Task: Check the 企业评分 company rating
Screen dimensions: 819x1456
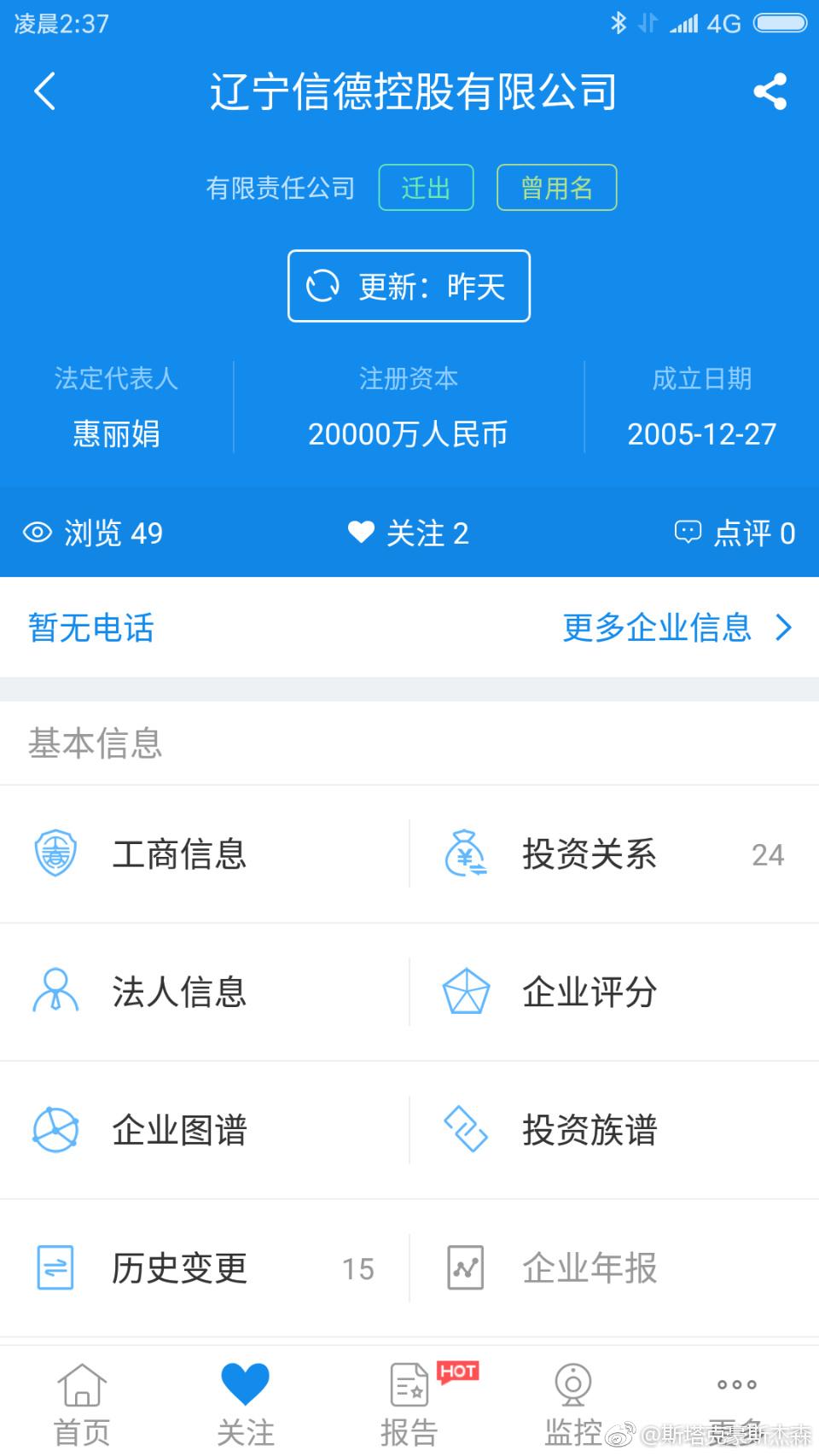Action: pyautogui.click(x=590, y=993)
